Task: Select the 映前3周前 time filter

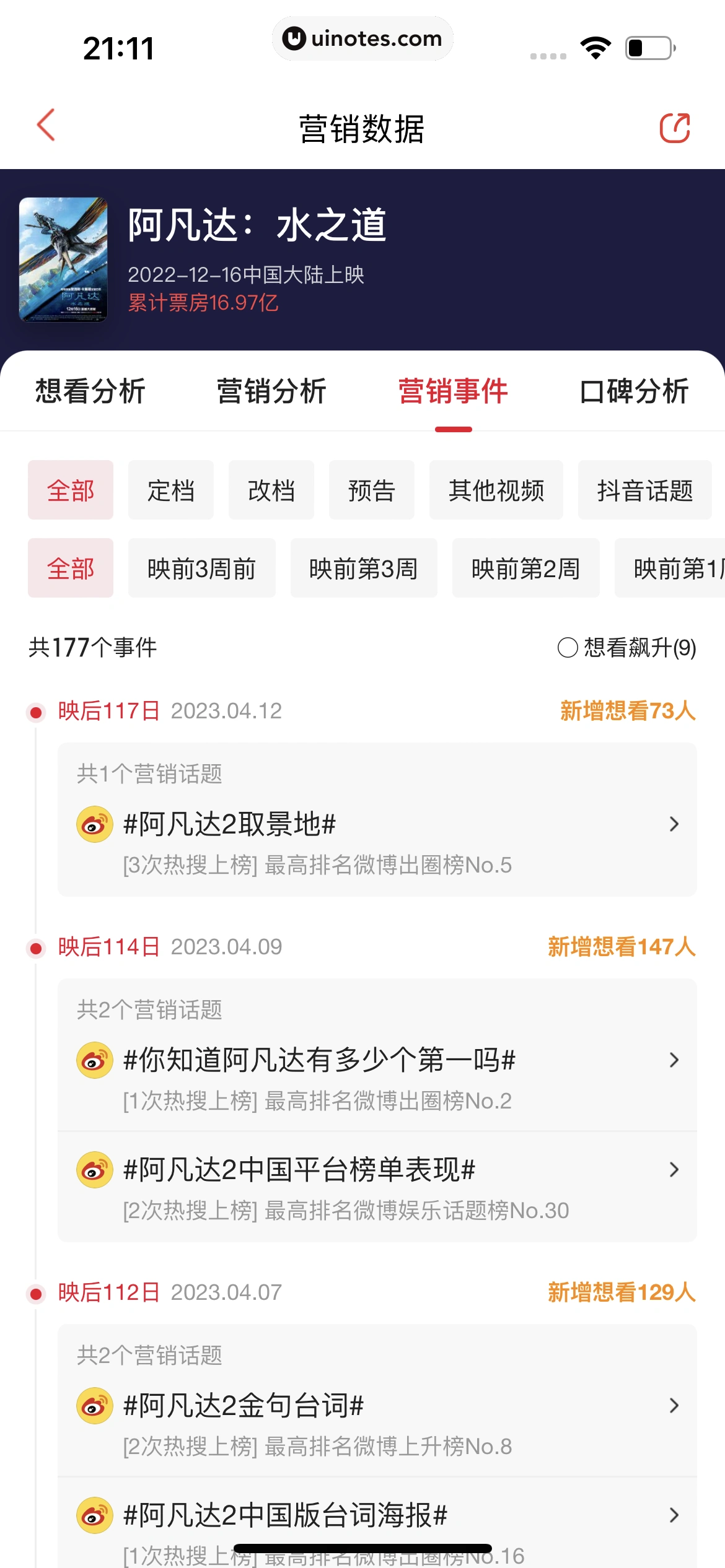Action: tap(201, 568)
